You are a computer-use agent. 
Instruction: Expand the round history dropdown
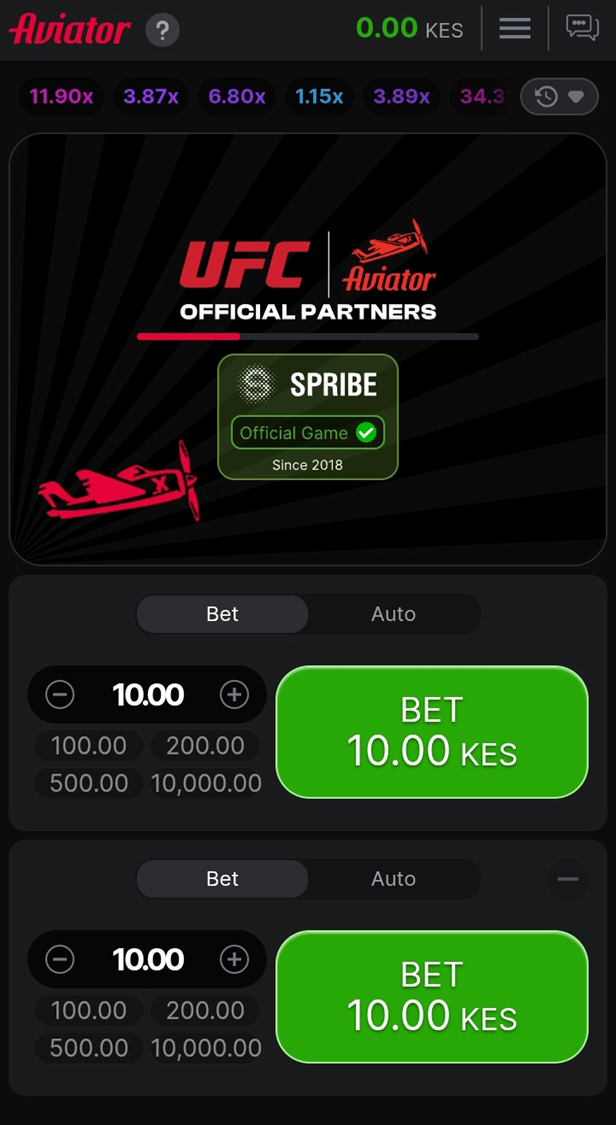point(559,97)
